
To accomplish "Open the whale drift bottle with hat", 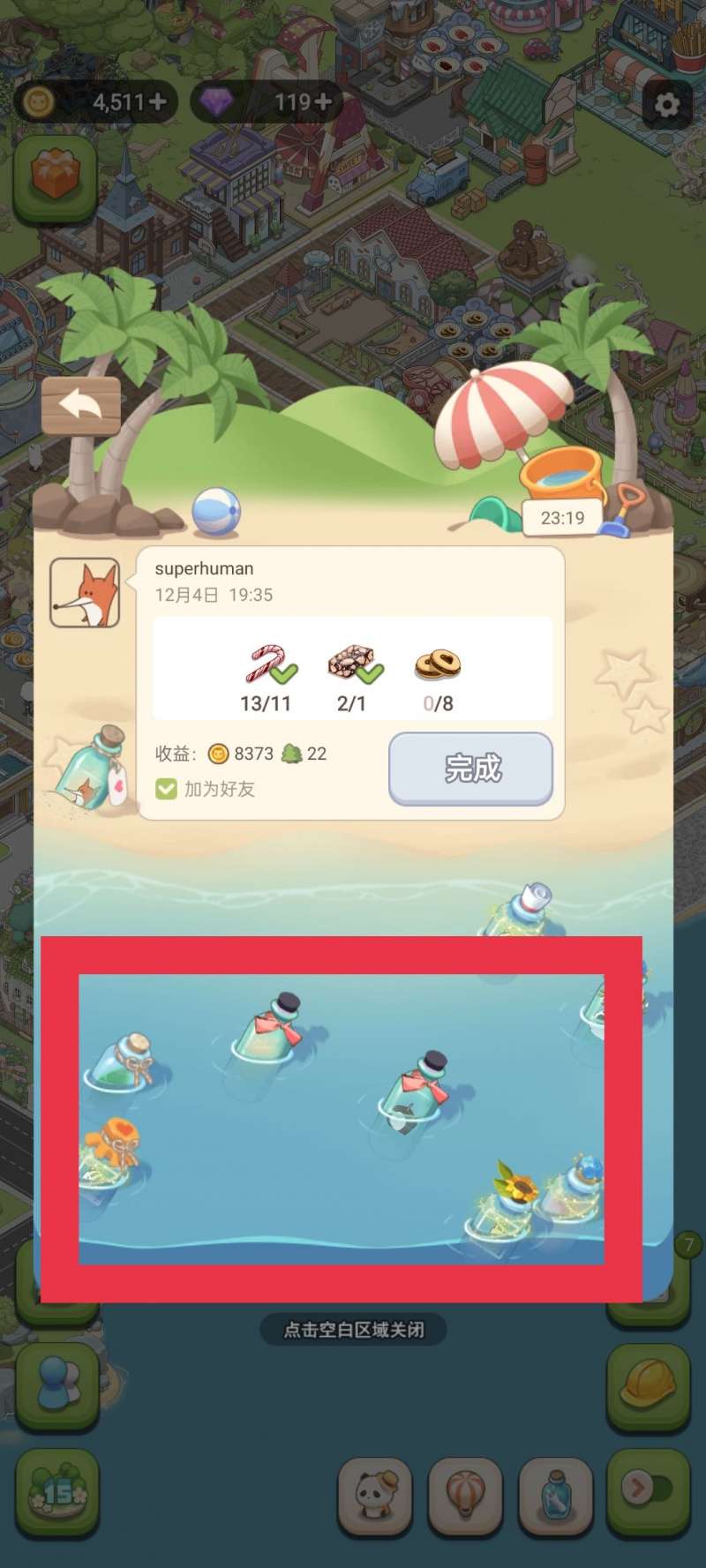I will click(413, 1095).
